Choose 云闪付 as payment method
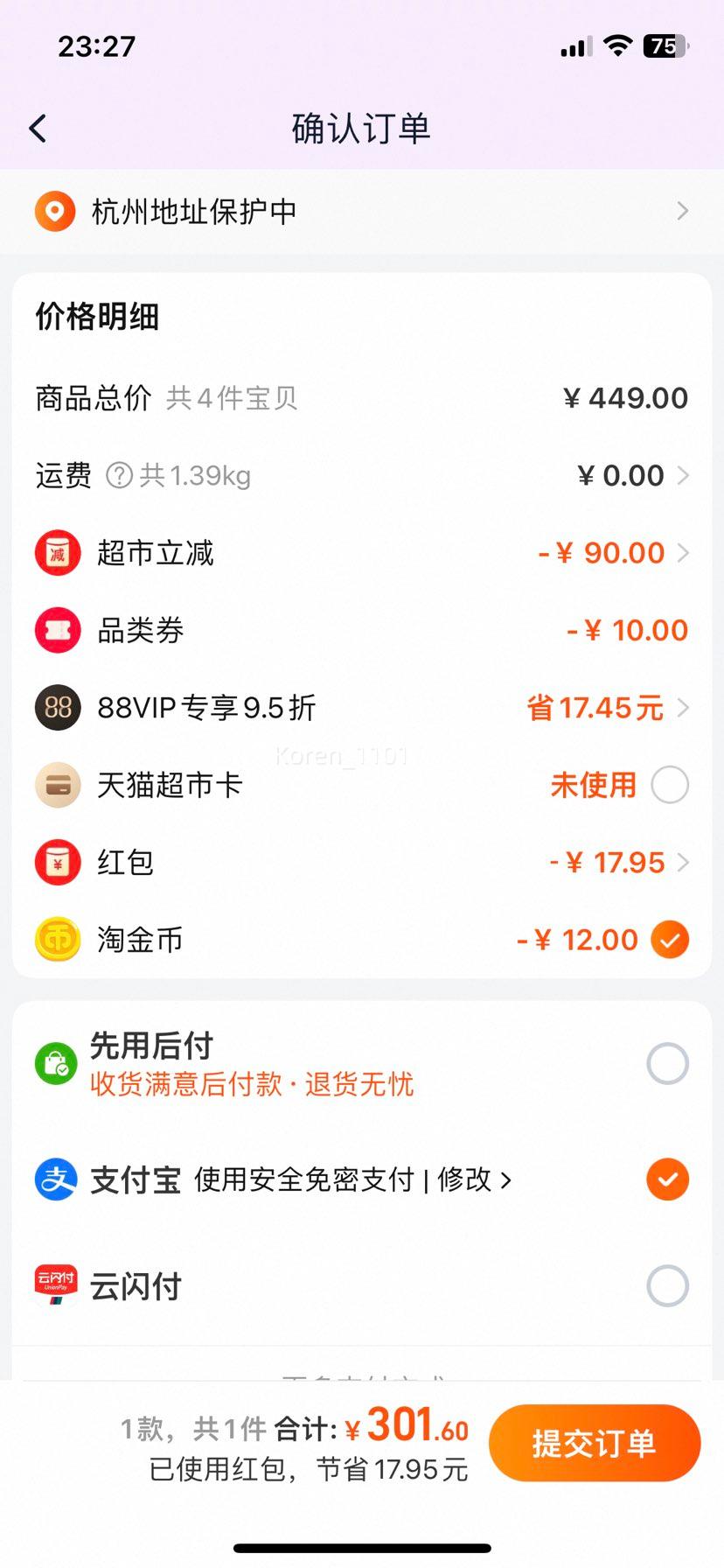This screenshot has width=724, height=1568. click(667, 1286)
